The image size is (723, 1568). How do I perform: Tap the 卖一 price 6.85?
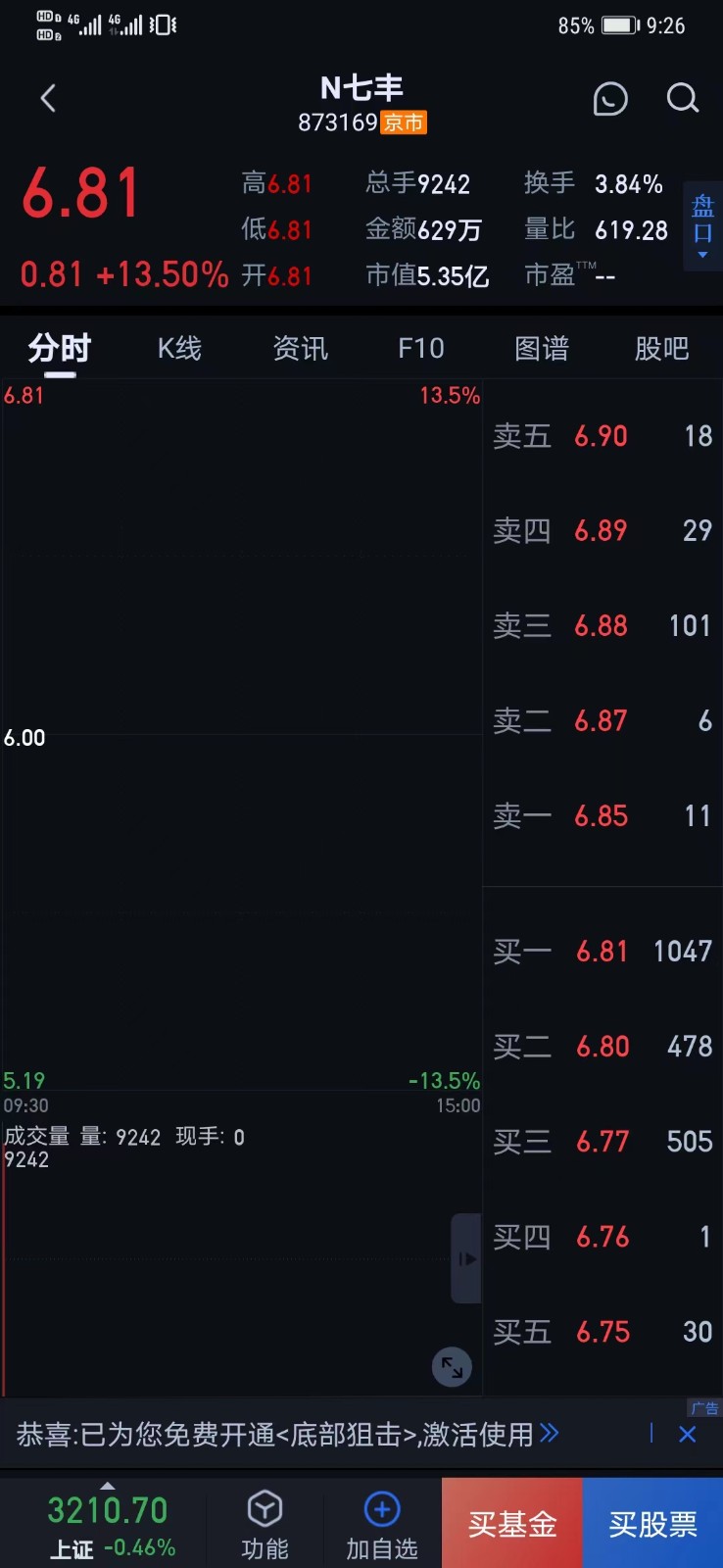point(601,815)
